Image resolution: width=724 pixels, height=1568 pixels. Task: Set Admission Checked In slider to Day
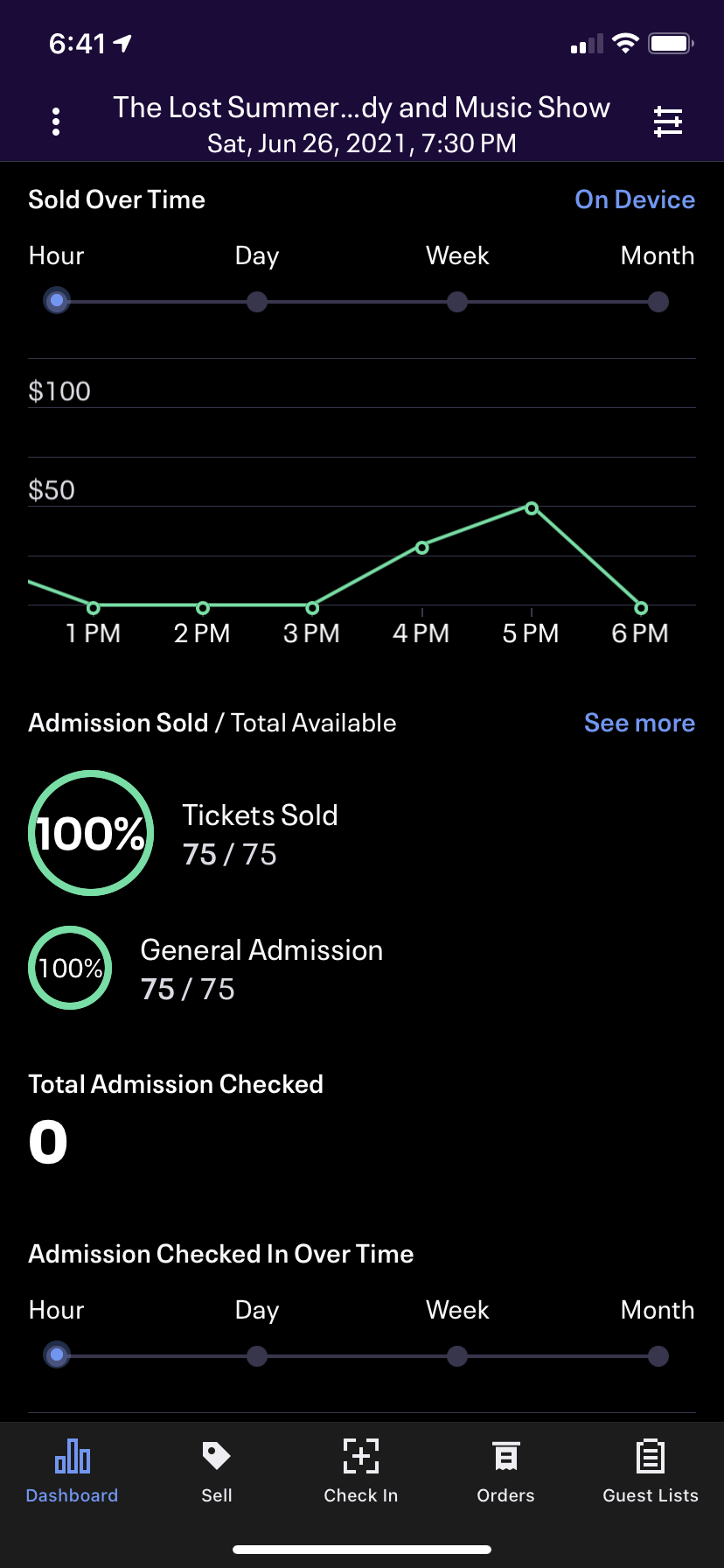pos(257,1356)
